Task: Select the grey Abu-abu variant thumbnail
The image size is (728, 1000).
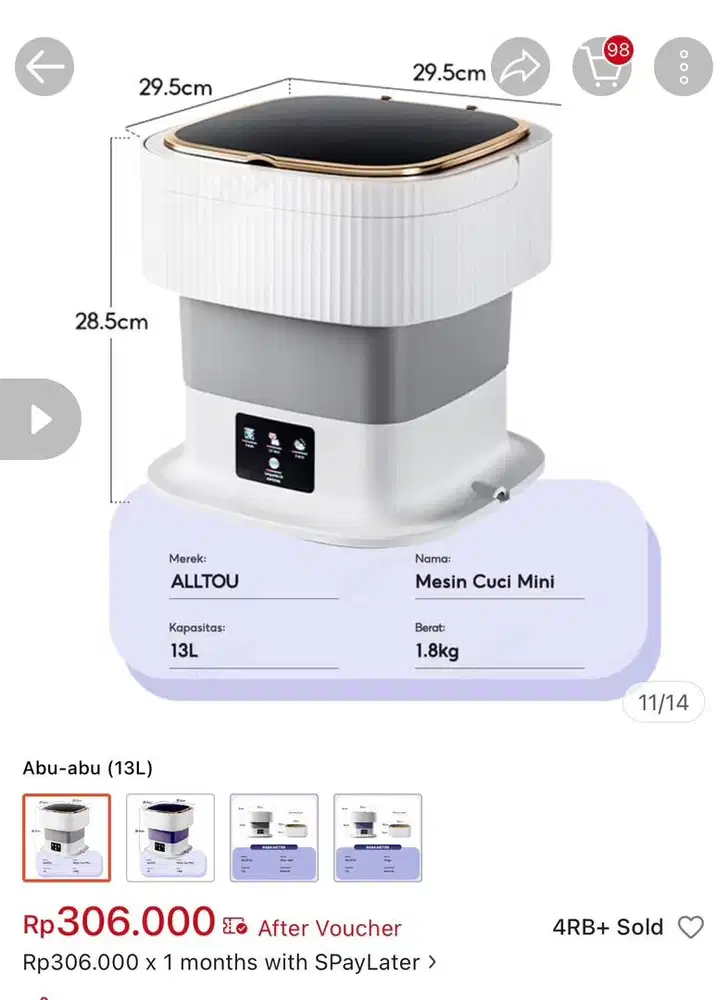Action: pyautogui.click(x=67, y=838)
